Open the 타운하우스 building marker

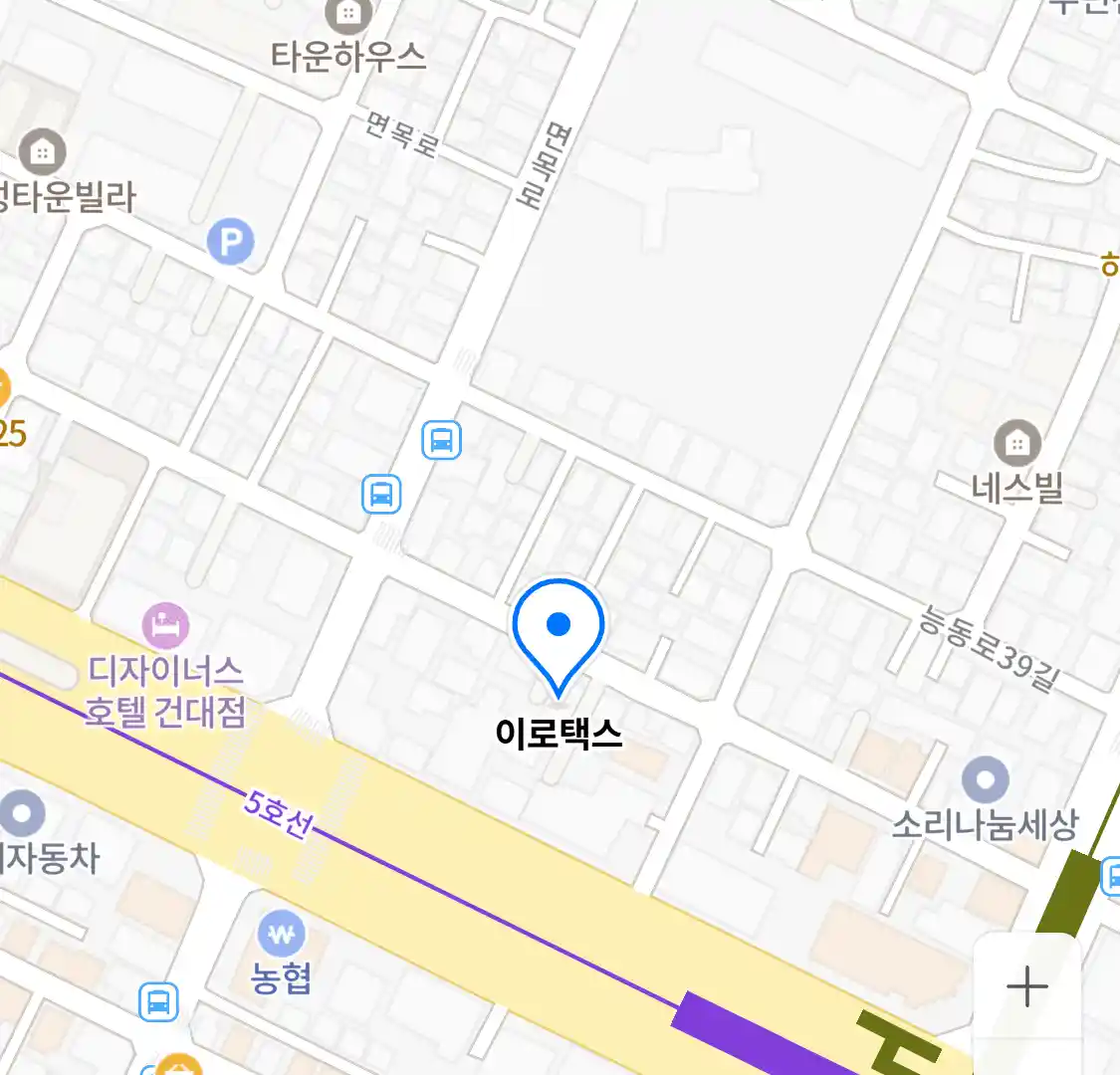click(348, 14)
